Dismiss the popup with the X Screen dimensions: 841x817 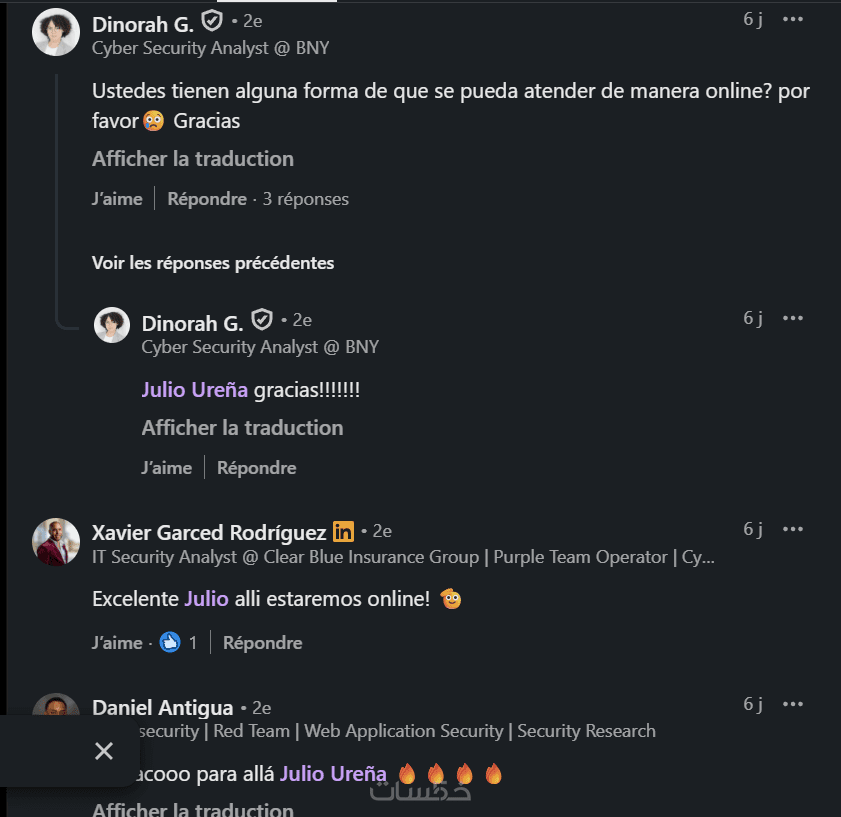(104, 751)
